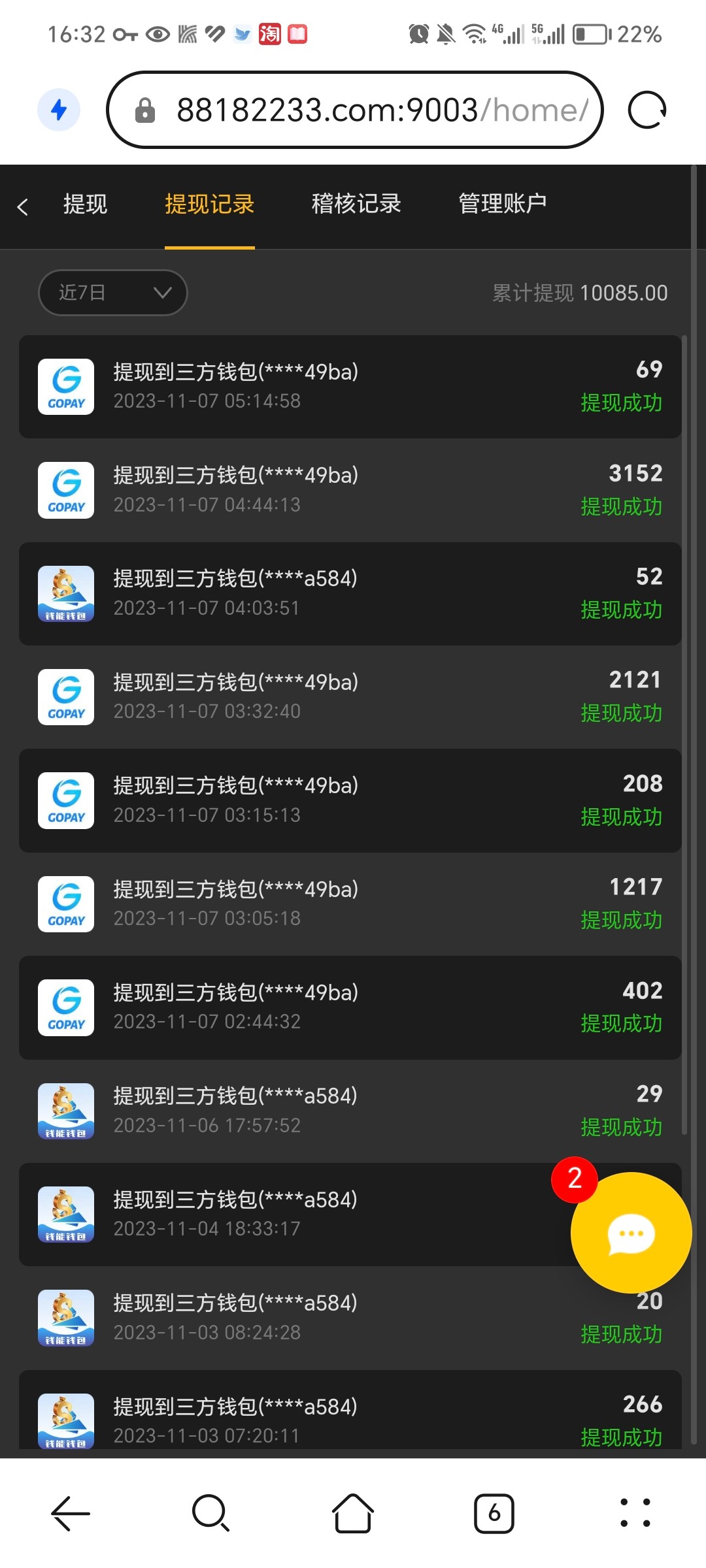Tap the Twitter icon in the status bar
The width and height of the screenshot is (706, 1568).
coord(243,34)
